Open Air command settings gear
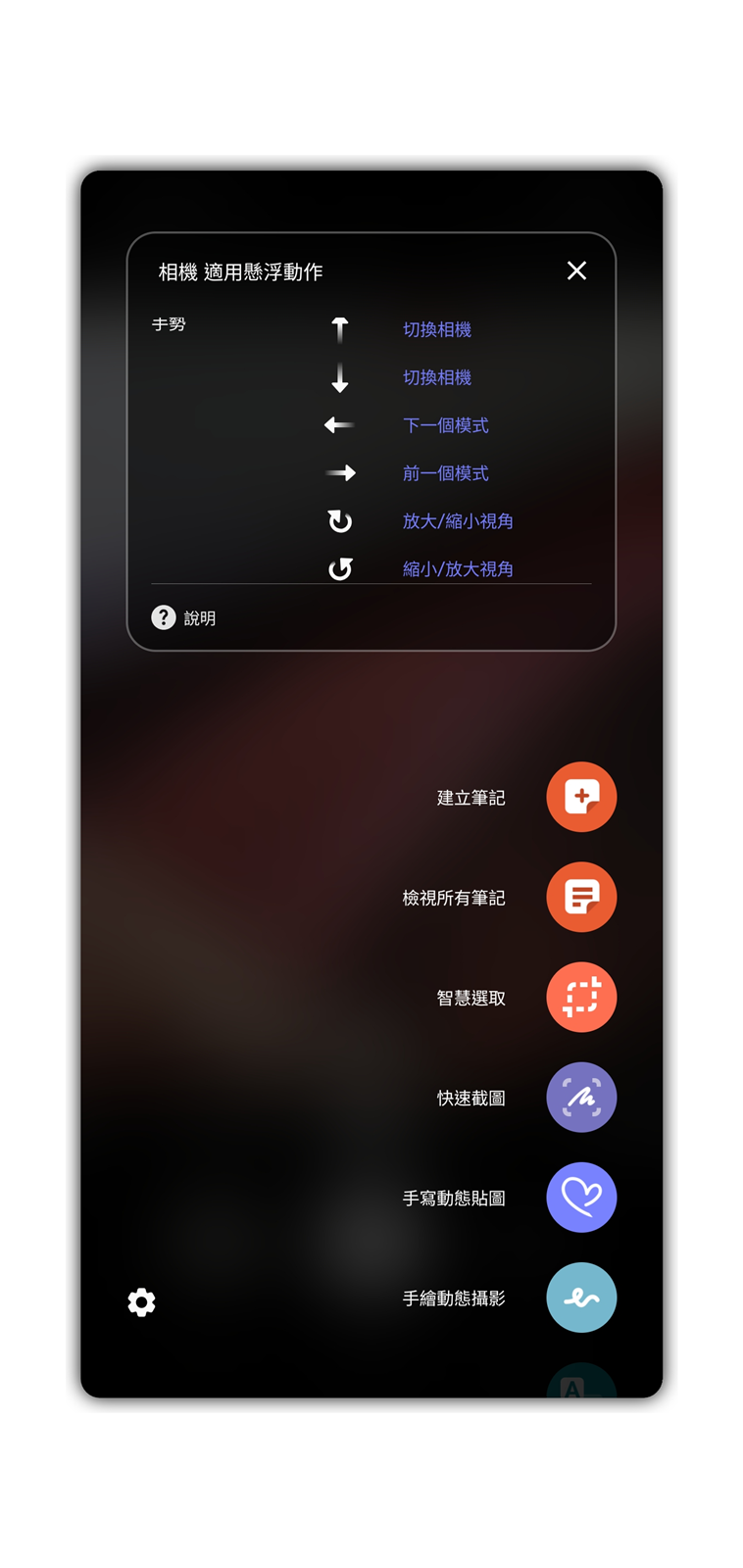The width and height of the screenshot is (743, 1568). tap(141, 1302)
